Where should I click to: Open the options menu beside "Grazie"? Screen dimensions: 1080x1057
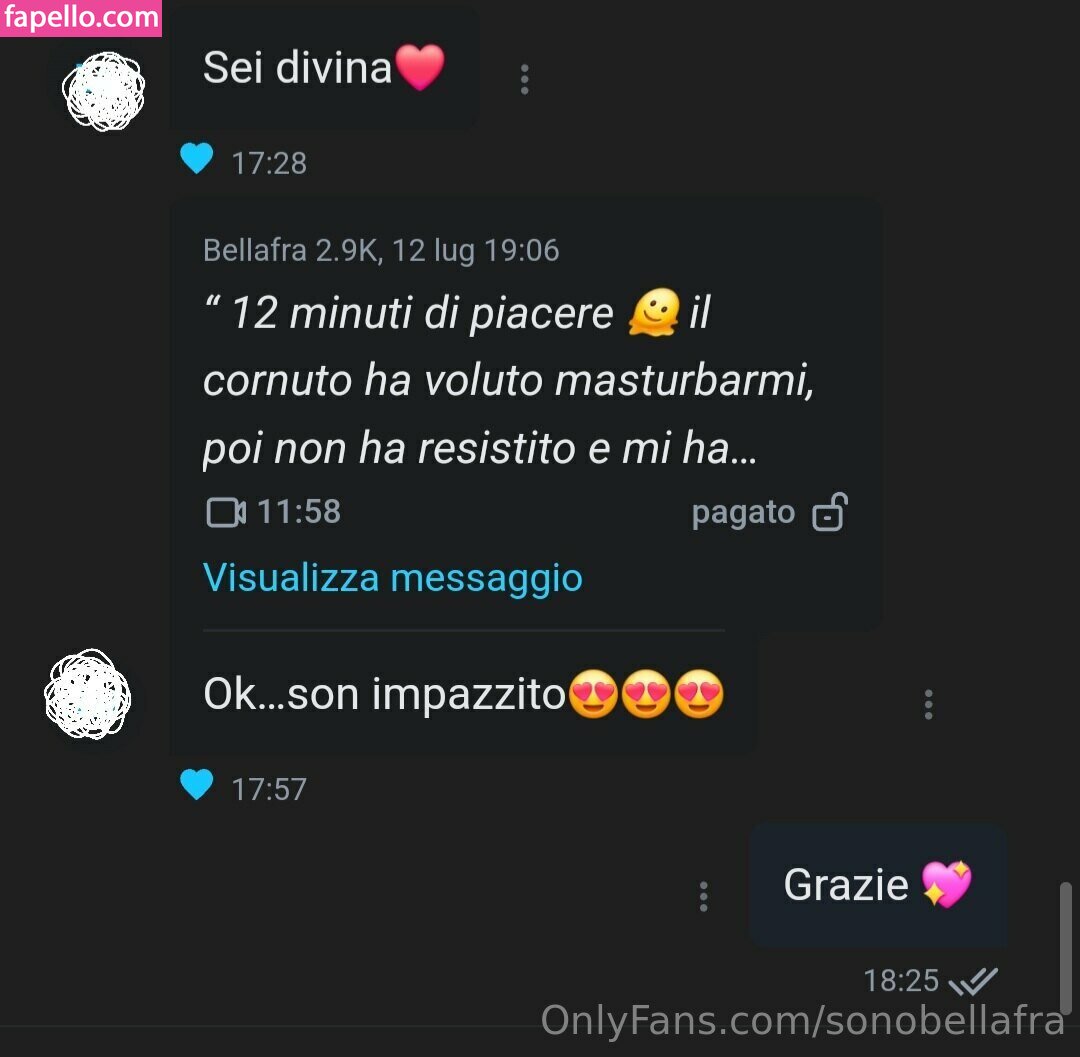(703, 896)
